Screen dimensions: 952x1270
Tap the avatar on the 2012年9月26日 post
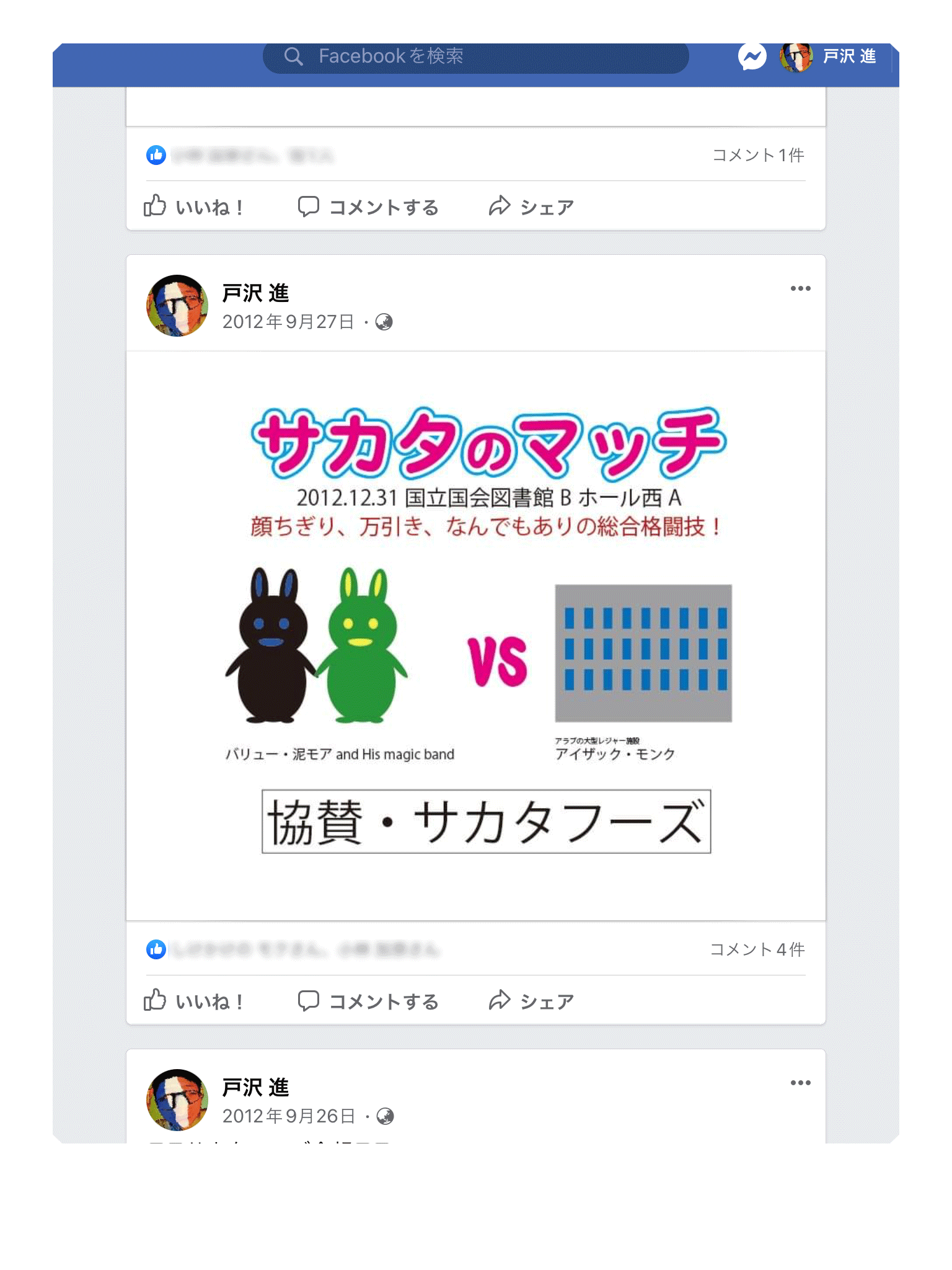coord(177,1100)
